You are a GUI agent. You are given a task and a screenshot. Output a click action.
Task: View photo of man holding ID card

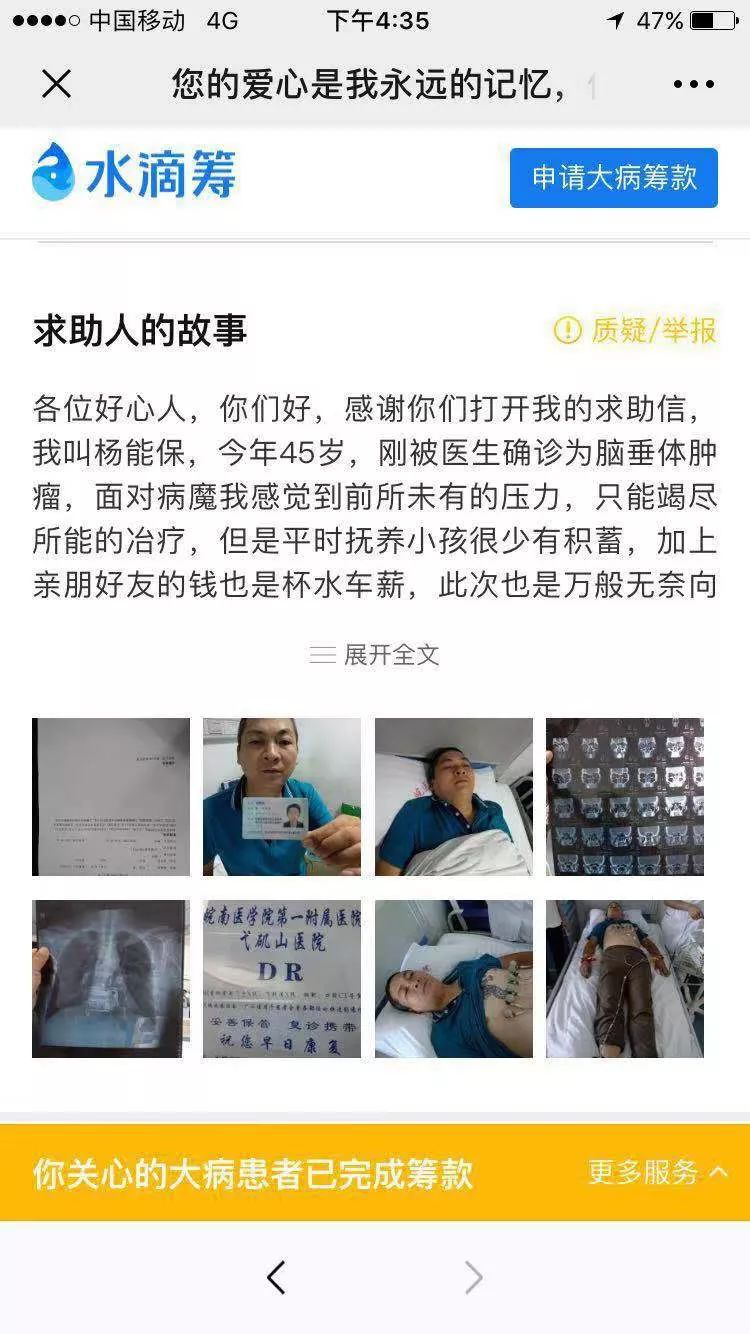[x=282, y=797]
